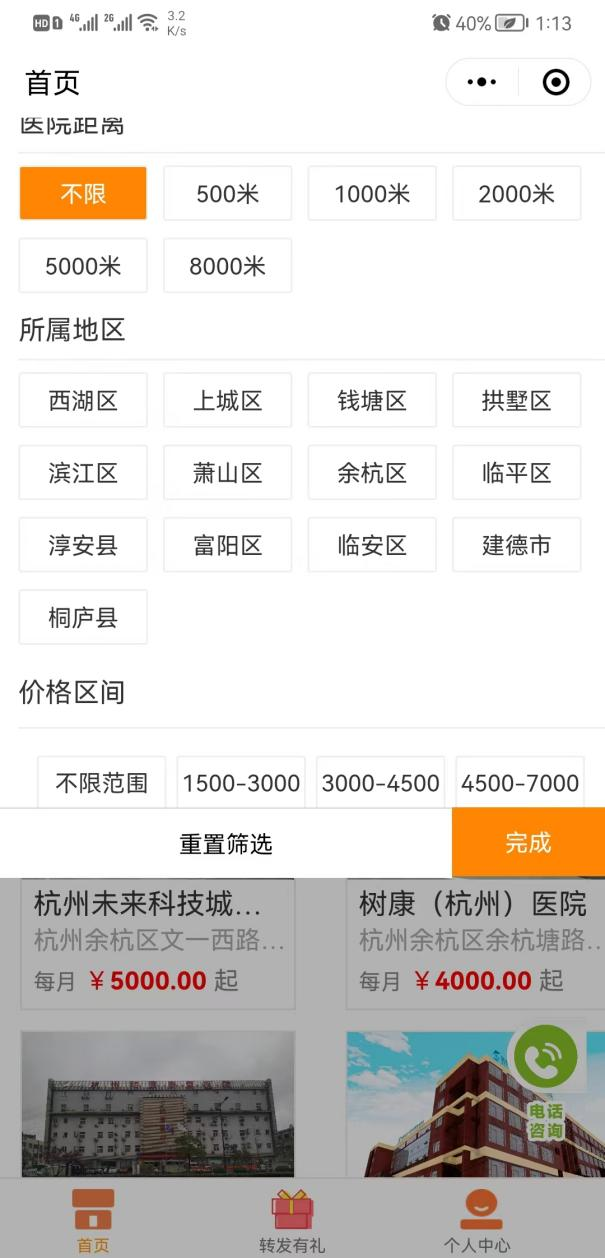Image resolution: width=605 pixels, height=1258 pixels.
Task: Pick the 8000米 hospital distance chip
Action: (227, 266)
